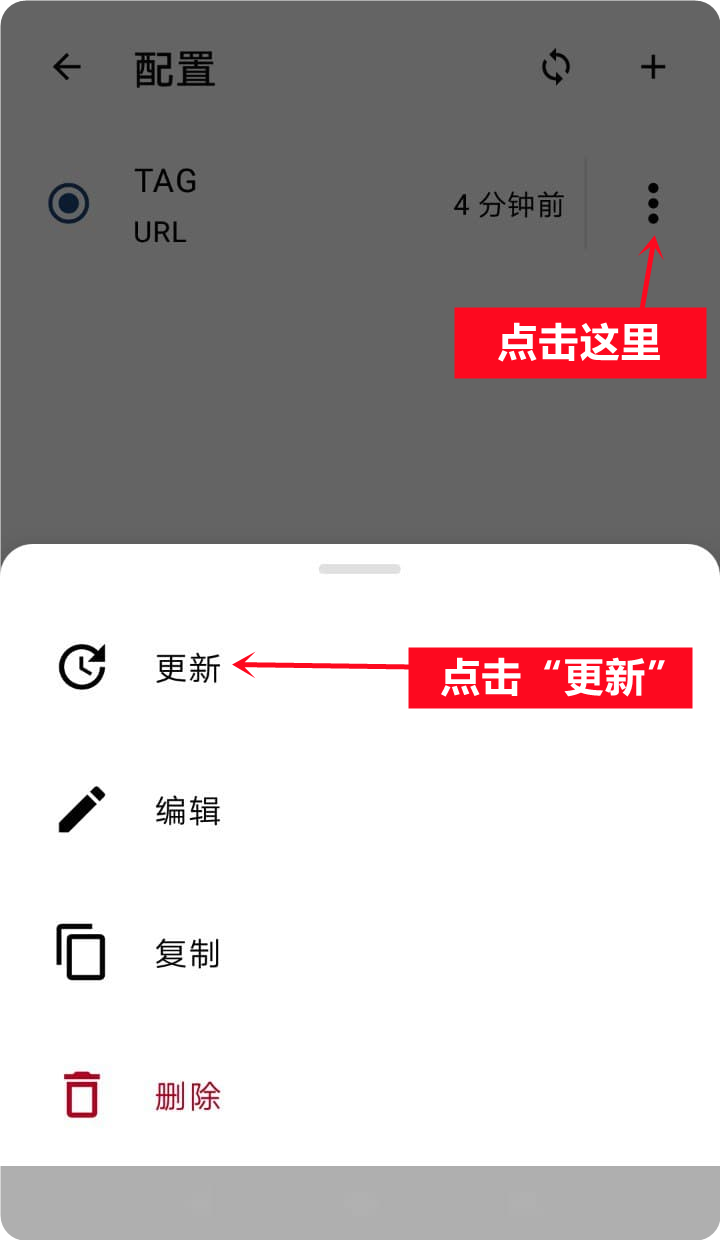Select the TAG profile radio button
Image resolution: width=720 pixels, height=1240 pixels.
pos(69,204)
